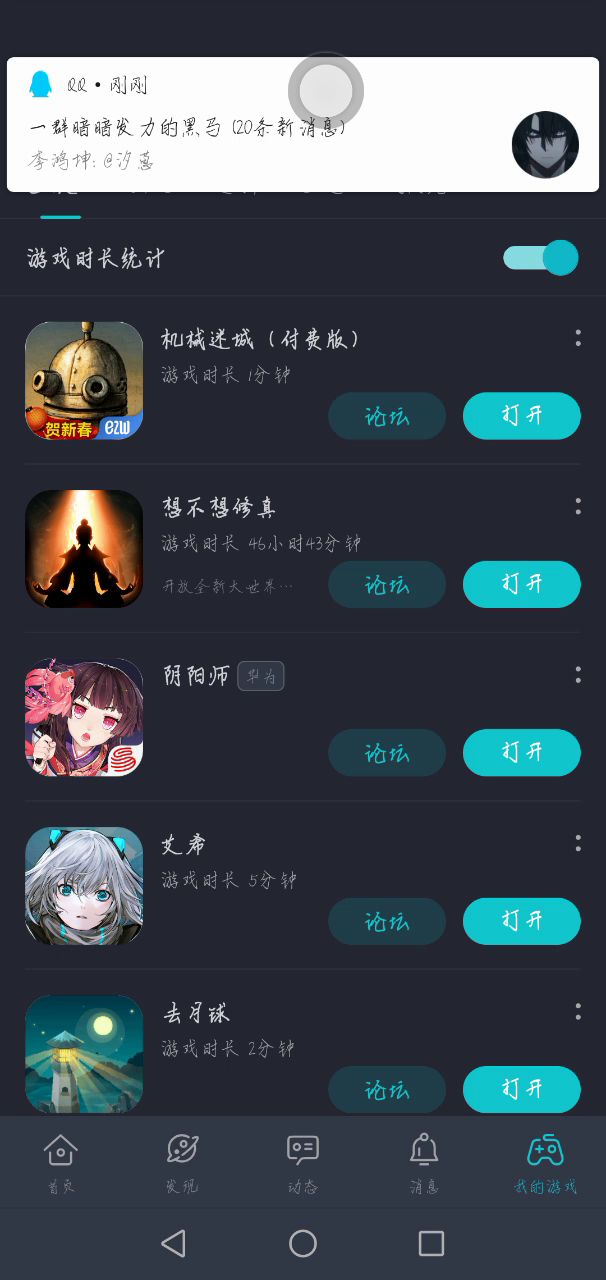606x1280 pixels.
Task: Launch 机械迷城（付费版） with 打开
Action: 521,416
